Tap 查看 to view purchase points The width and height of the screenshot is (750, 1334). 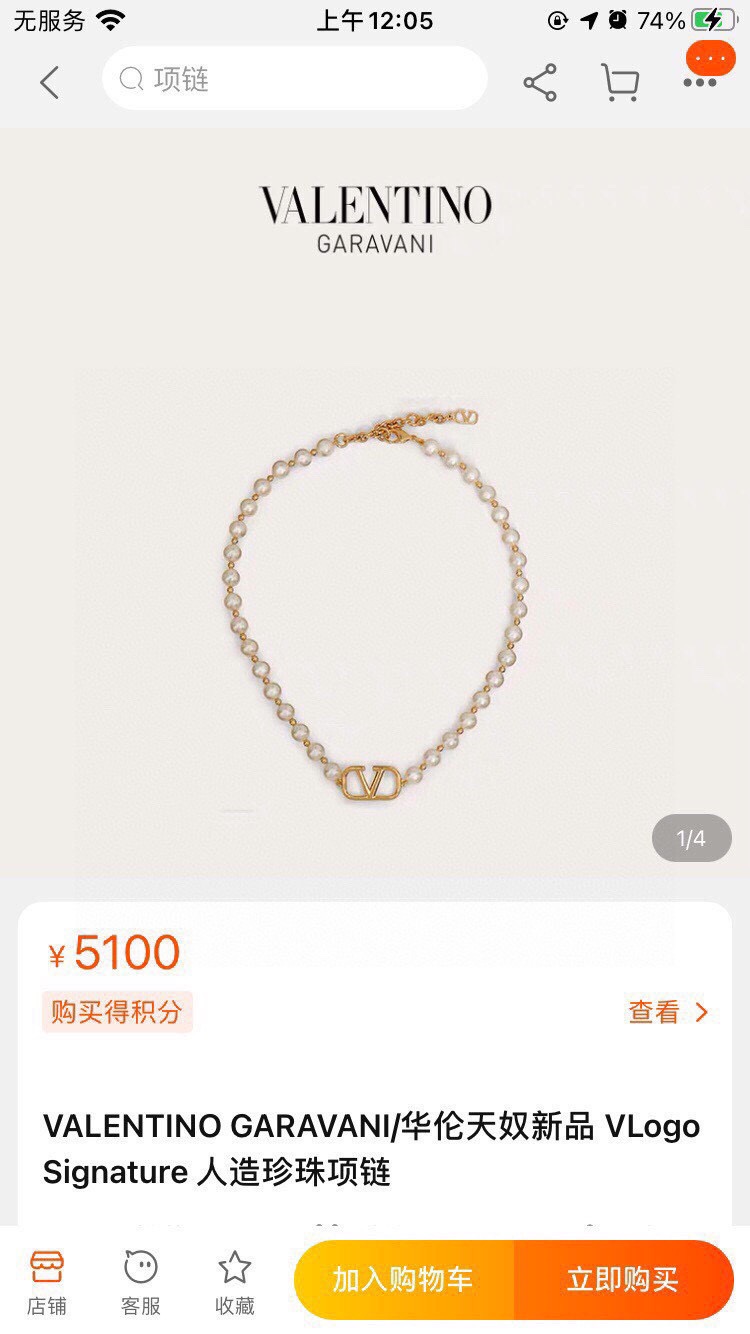tap(667, 1012)
